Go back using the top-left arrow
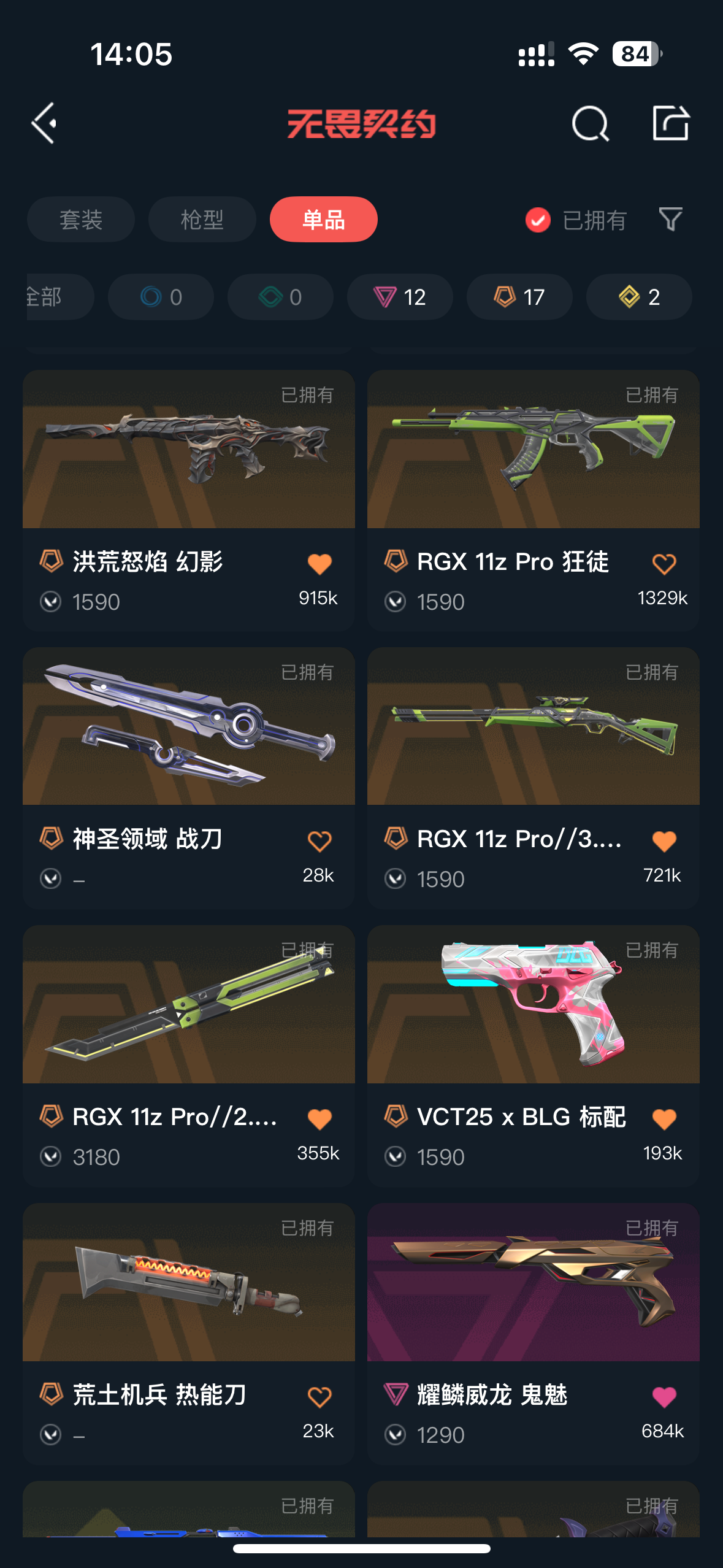 coord(44,123)
